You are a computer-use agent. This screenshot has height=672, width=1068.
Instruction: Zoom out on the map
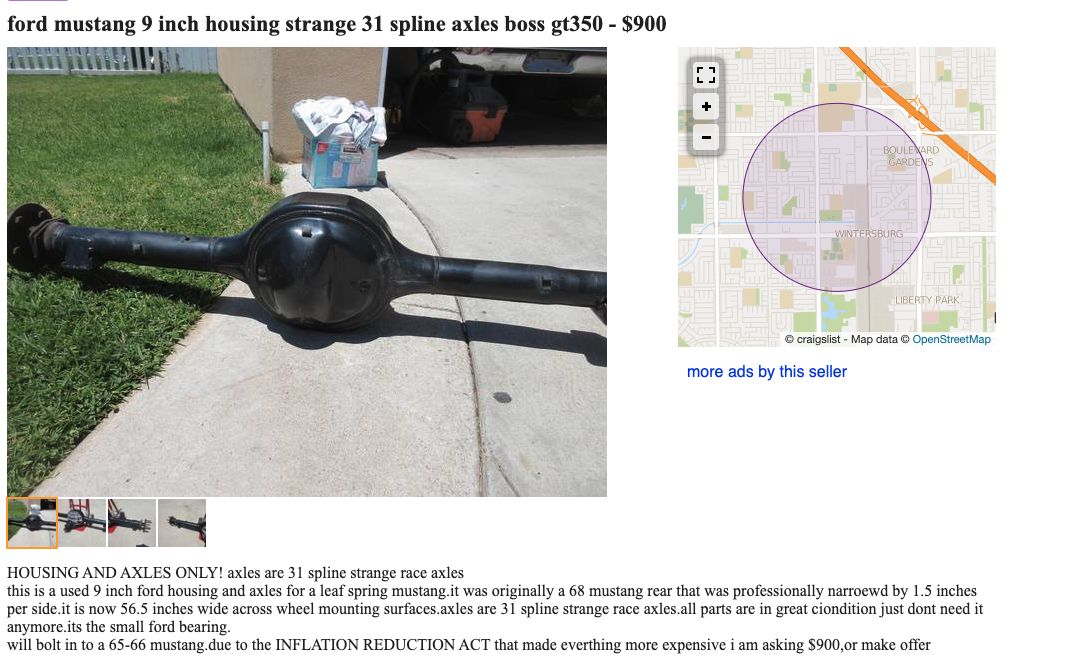[x=706, y=137]
